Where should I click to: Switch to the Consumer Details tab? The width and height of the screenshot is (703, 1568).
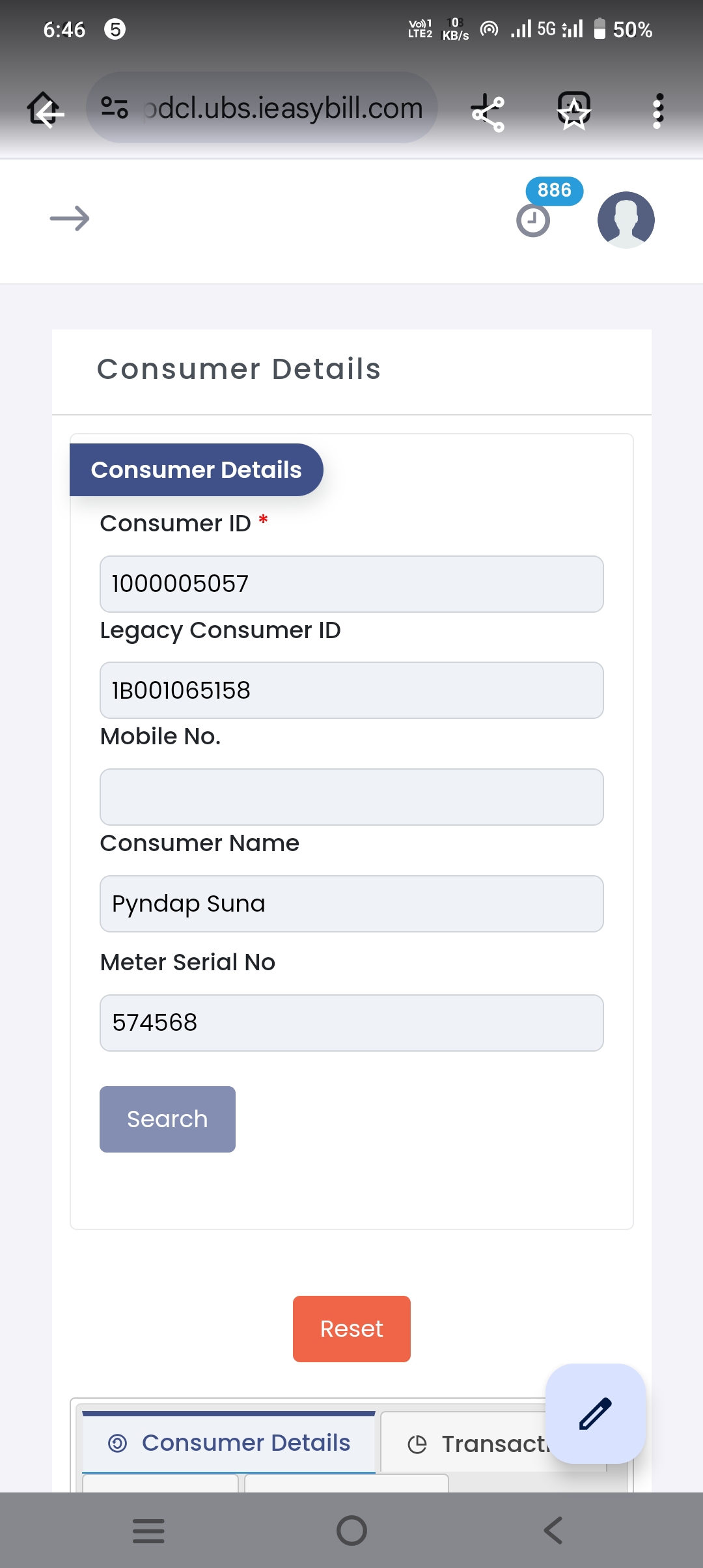228,1443
